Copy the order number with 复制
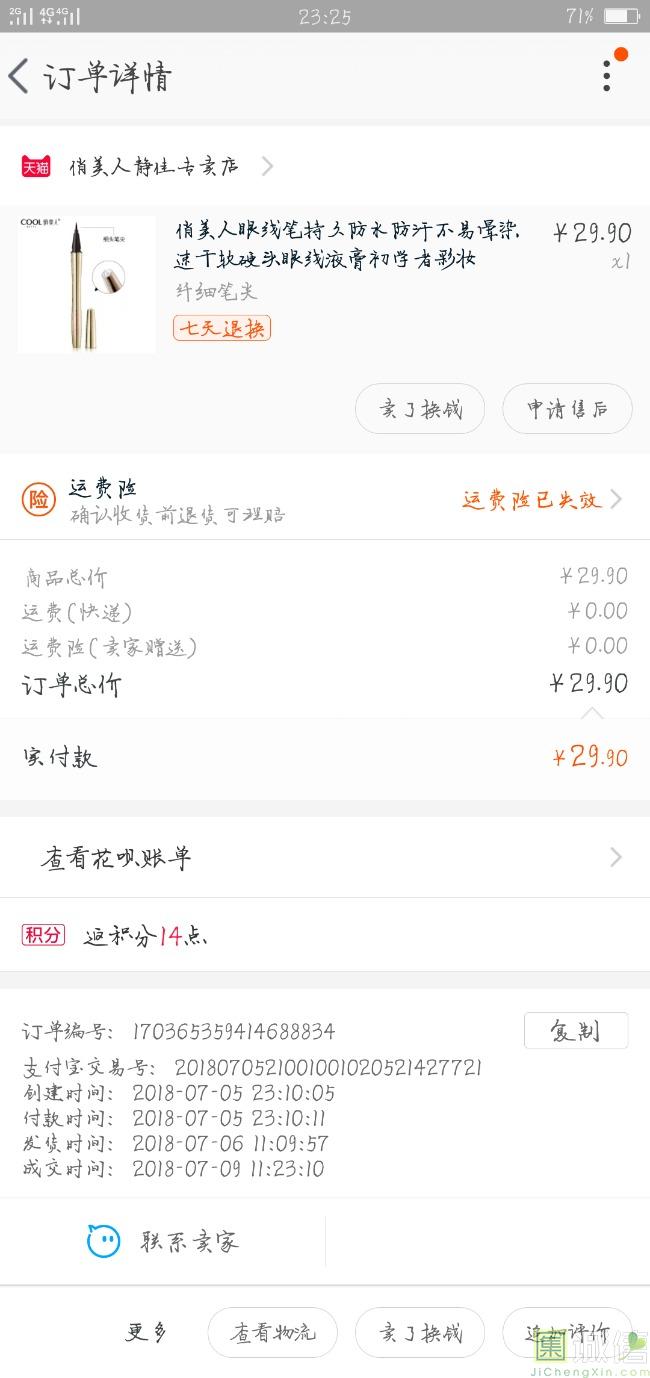Viewport: 650px width, 1378px height. pyautogui.click(x=575, y=1031)
